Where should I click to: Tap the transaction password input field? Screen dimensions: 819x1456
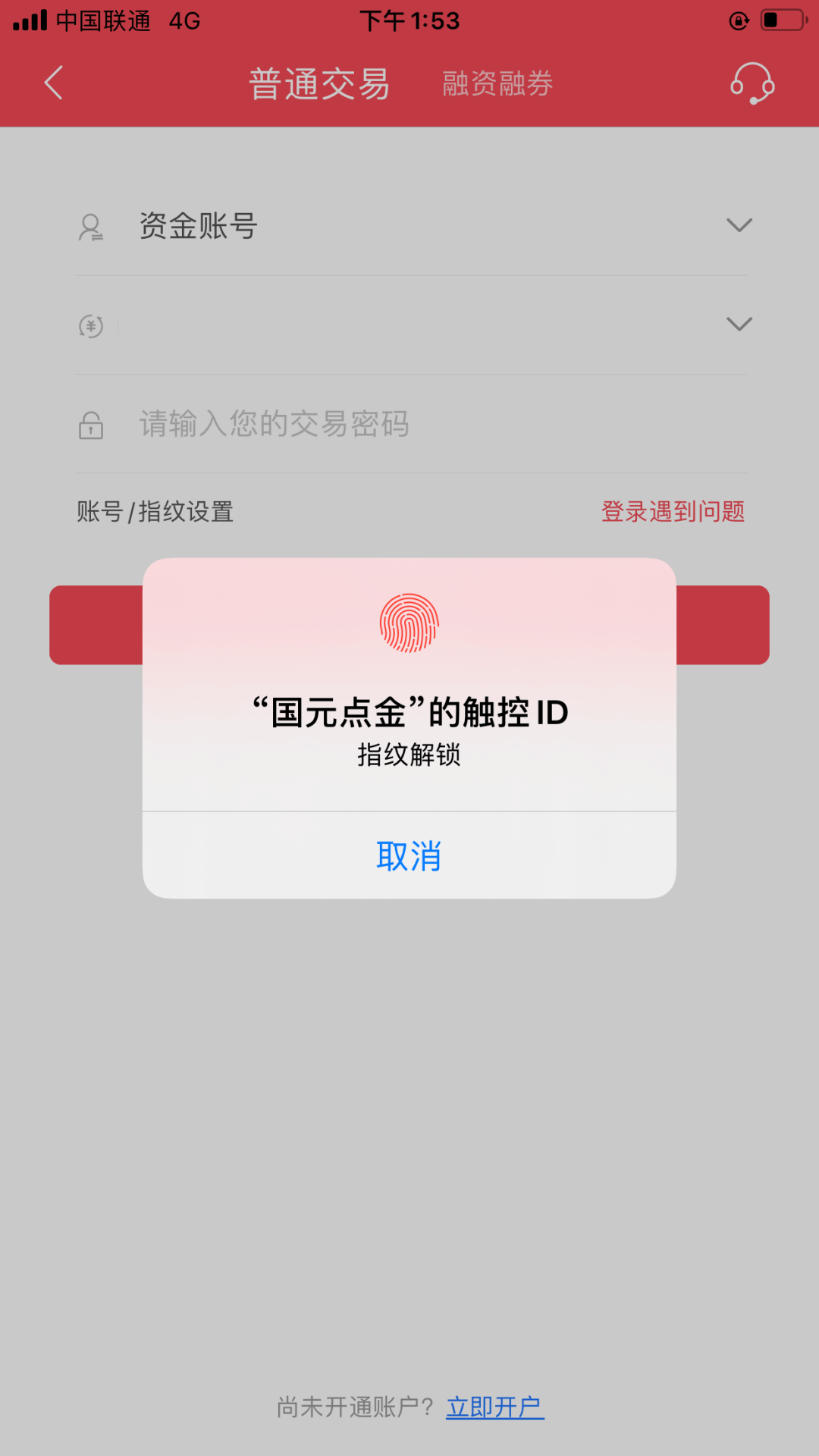[x=379, y=426]
